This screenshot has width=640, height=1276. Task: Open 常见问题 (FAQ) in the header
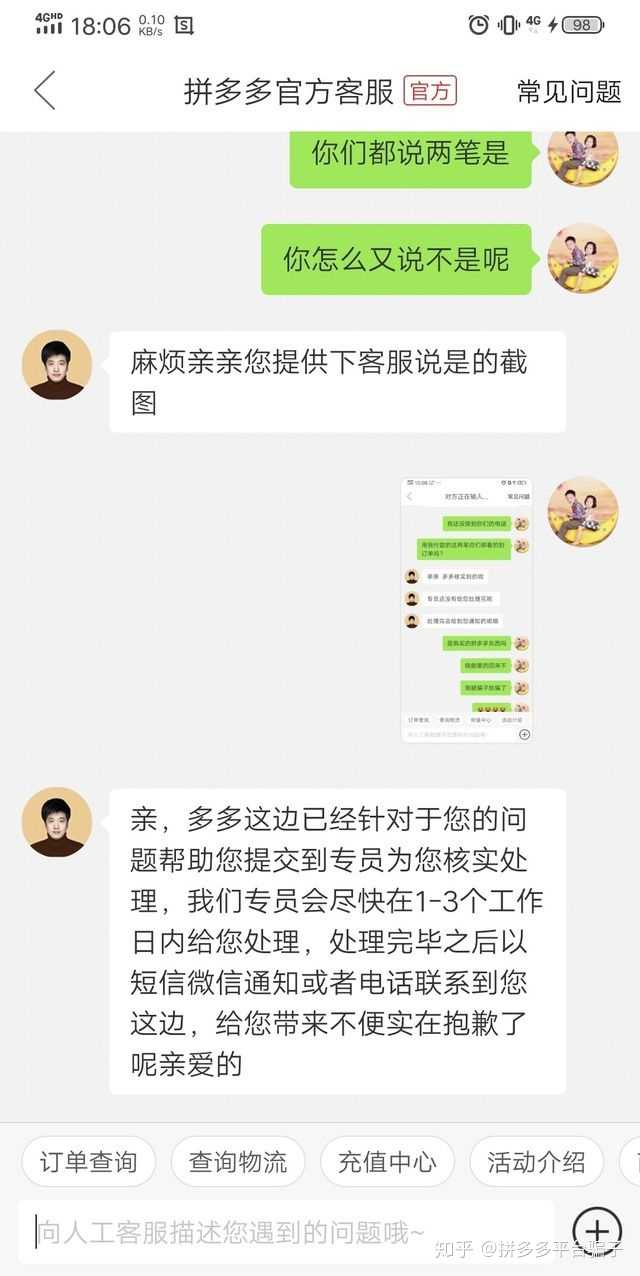coord(569,92)
